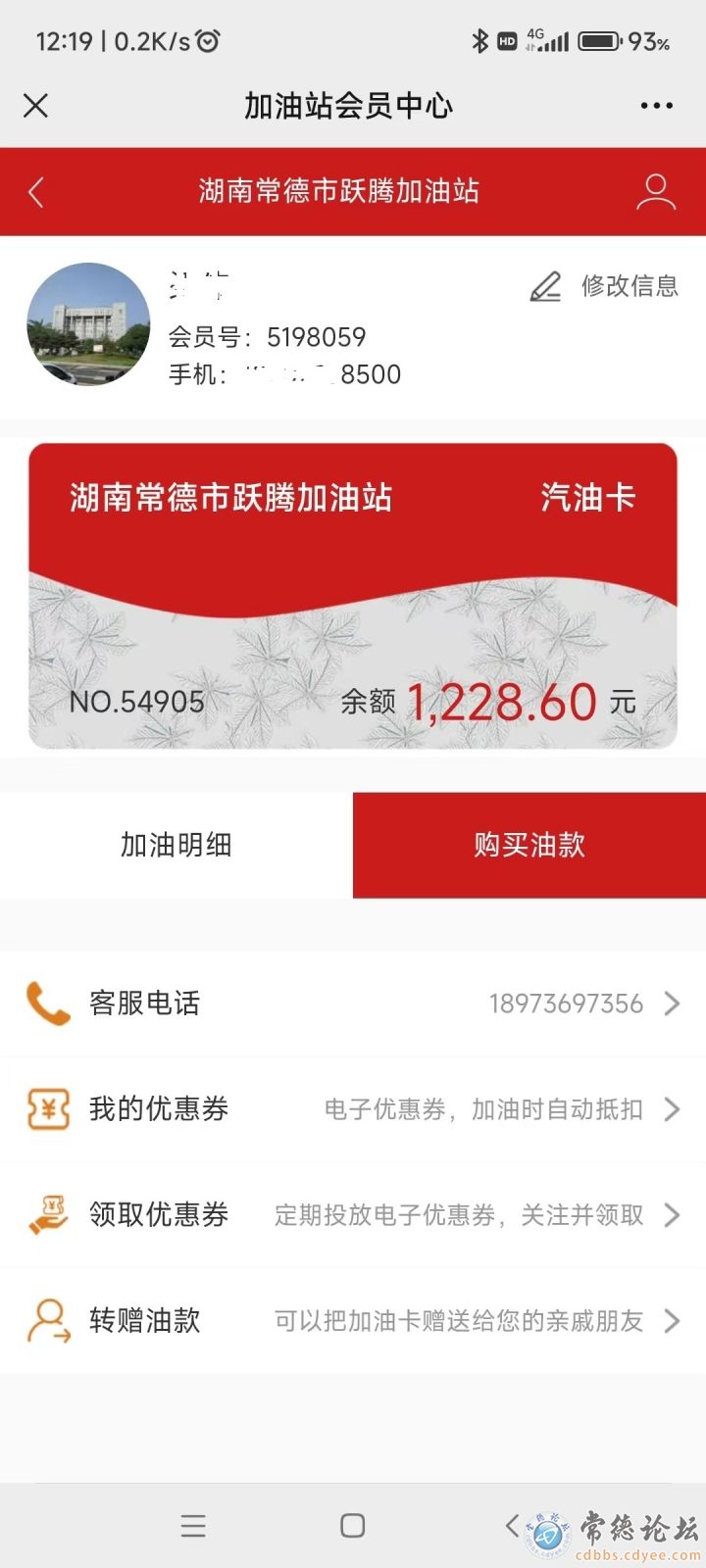Open the system recent apps menu button
The image size is (706, 1568).
click(193, 1525)
